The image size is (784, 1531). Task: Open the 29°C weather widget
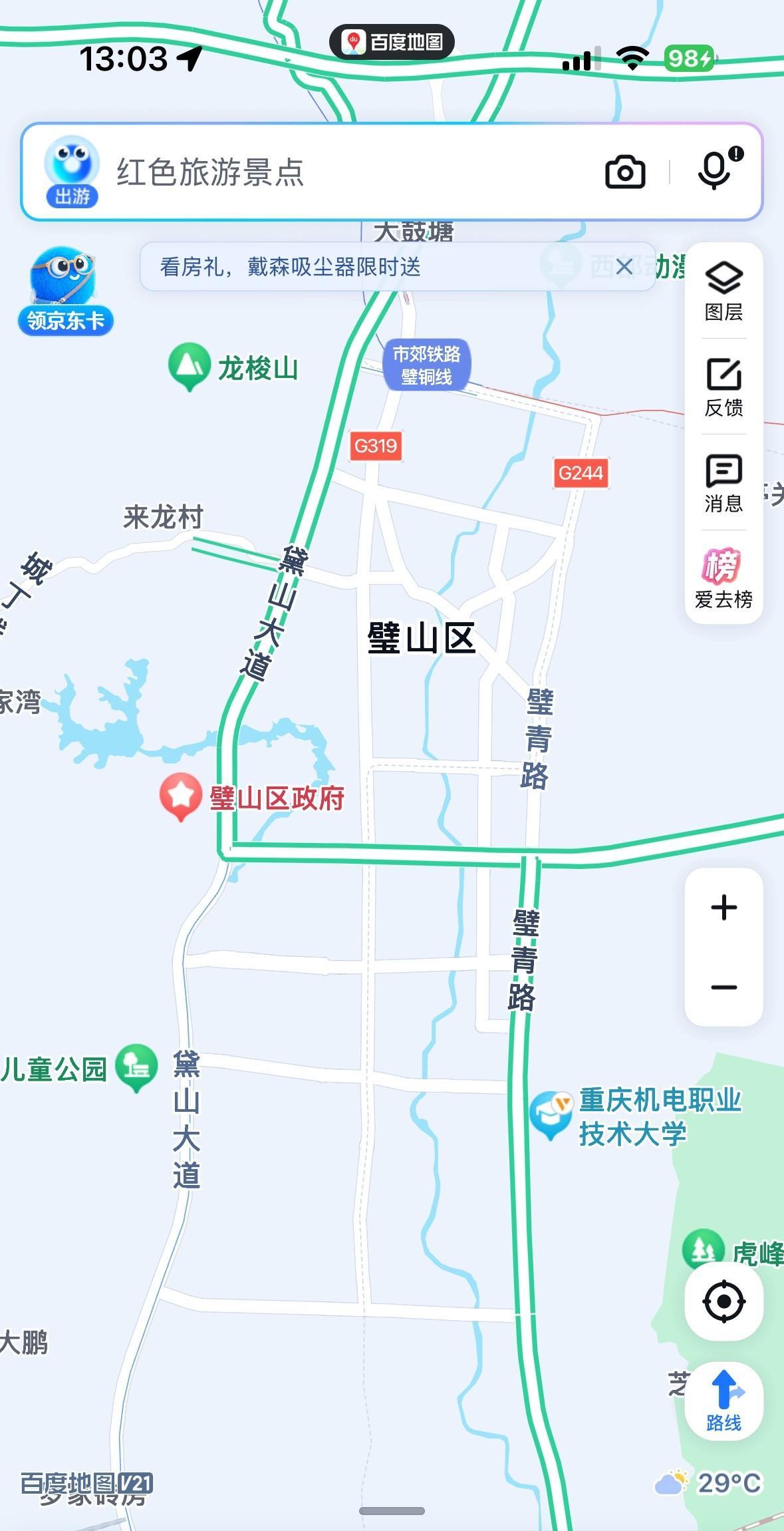[x=709, y=1483]
